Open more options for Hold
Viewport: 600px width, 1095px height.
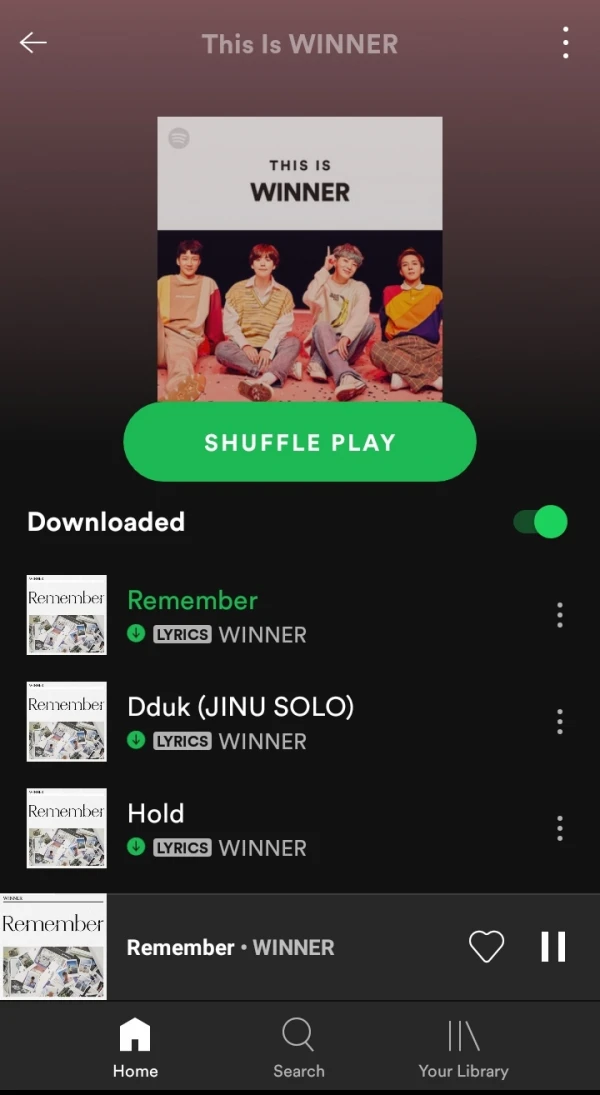559,828
